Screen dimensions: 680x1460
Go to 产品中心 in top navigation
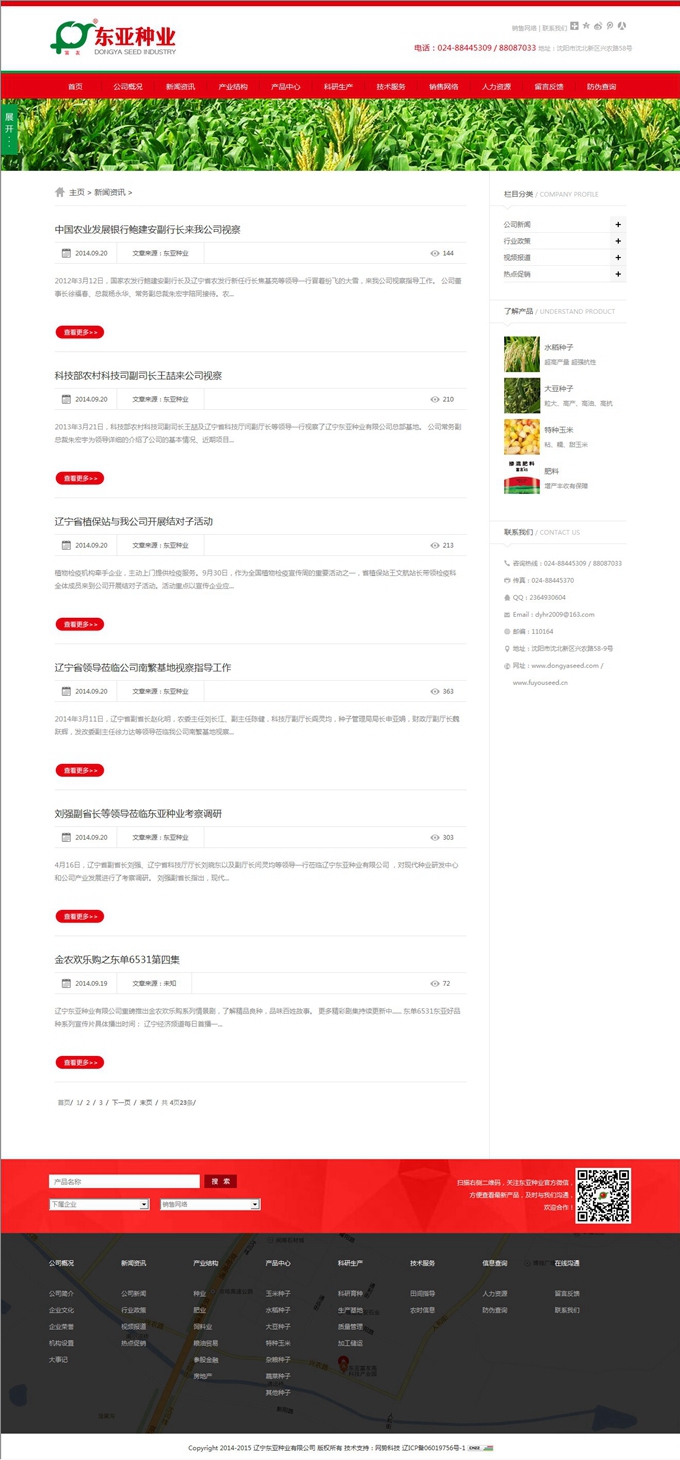285,87
